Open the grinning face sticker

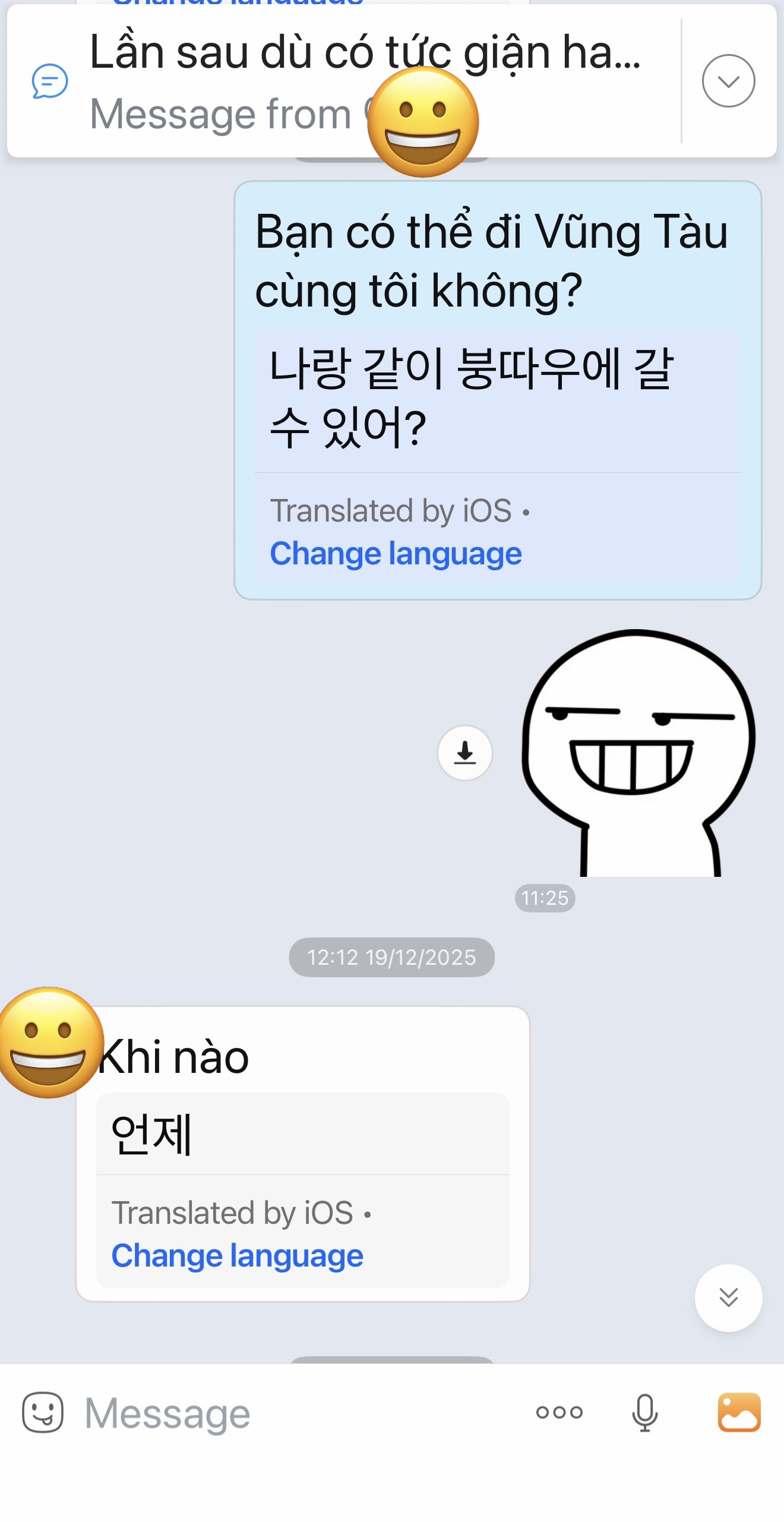(638, 751)
